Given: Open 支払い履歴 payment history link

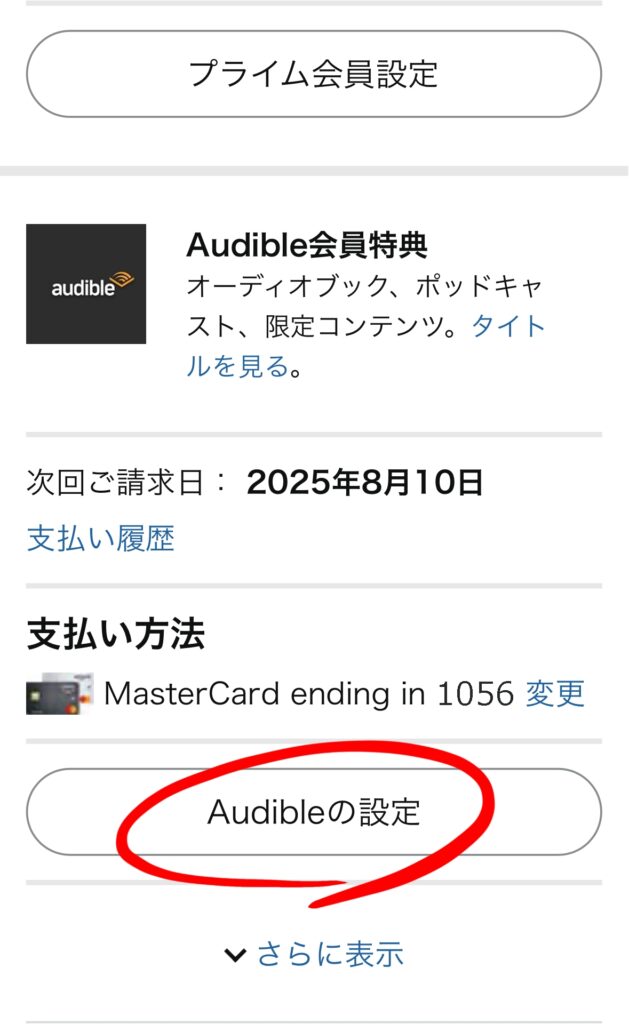Looking at the screenshot, I should tap(101, 539).
